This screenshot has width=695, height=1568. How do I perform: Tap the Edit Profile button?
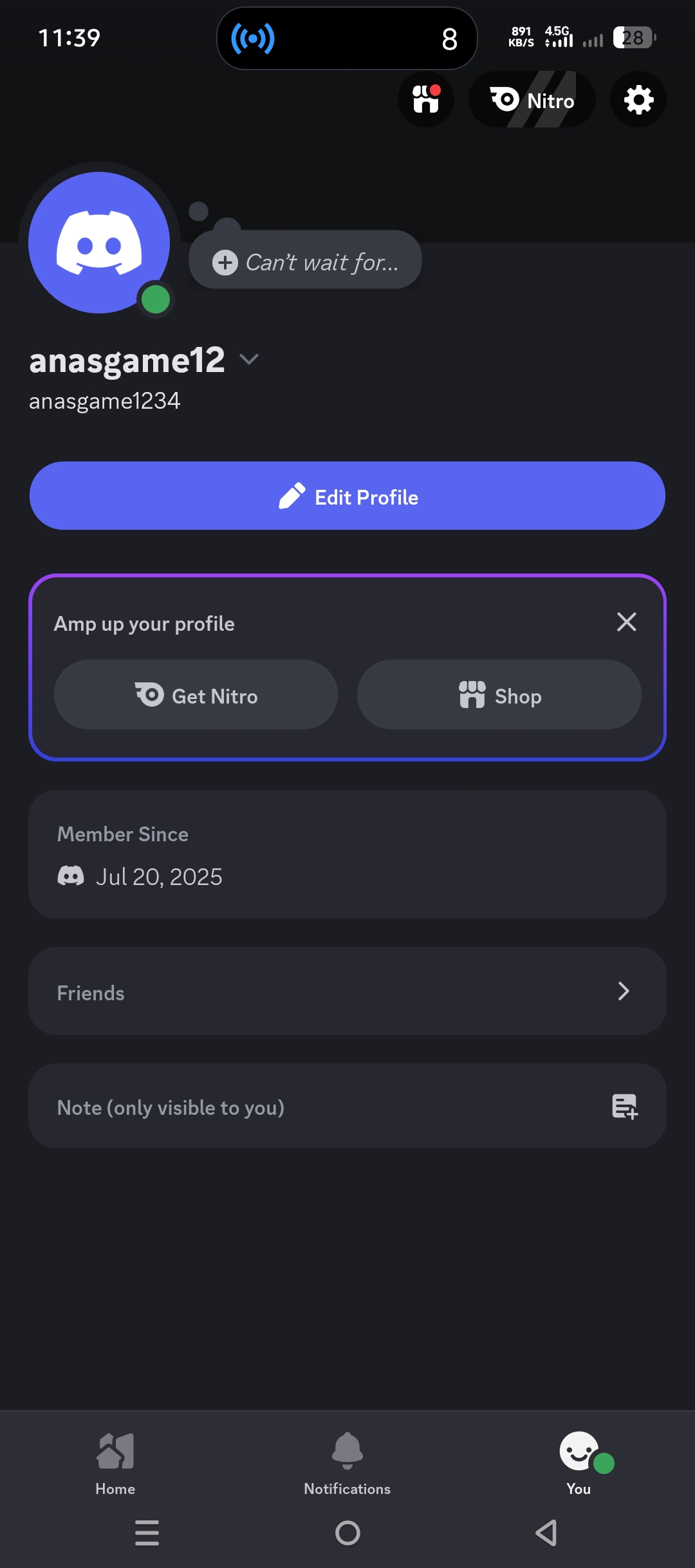click(x=347, y=496)
